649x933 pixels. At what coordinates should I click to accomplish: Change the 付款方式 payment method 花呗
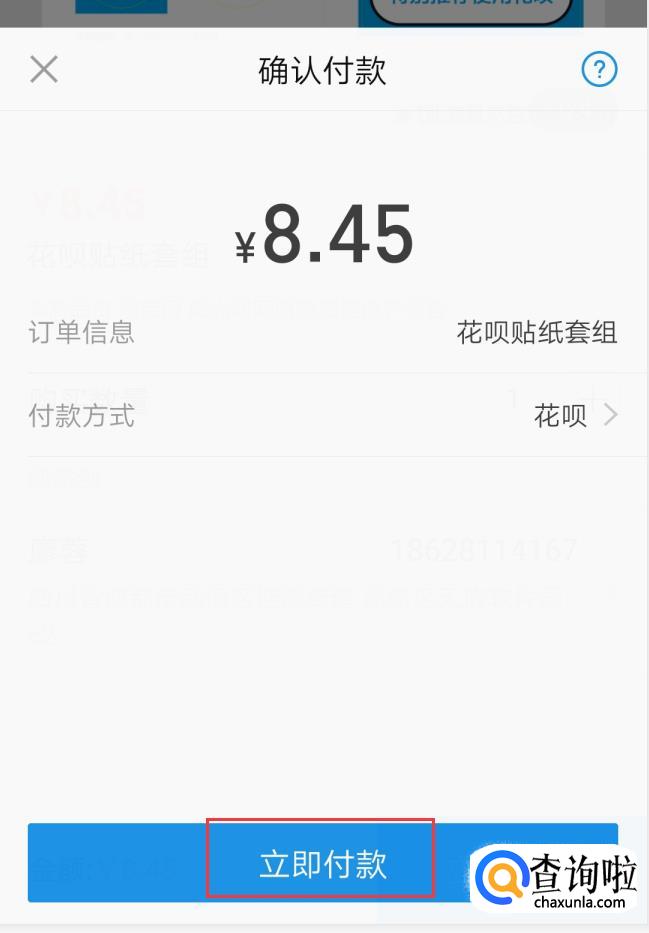575,415
